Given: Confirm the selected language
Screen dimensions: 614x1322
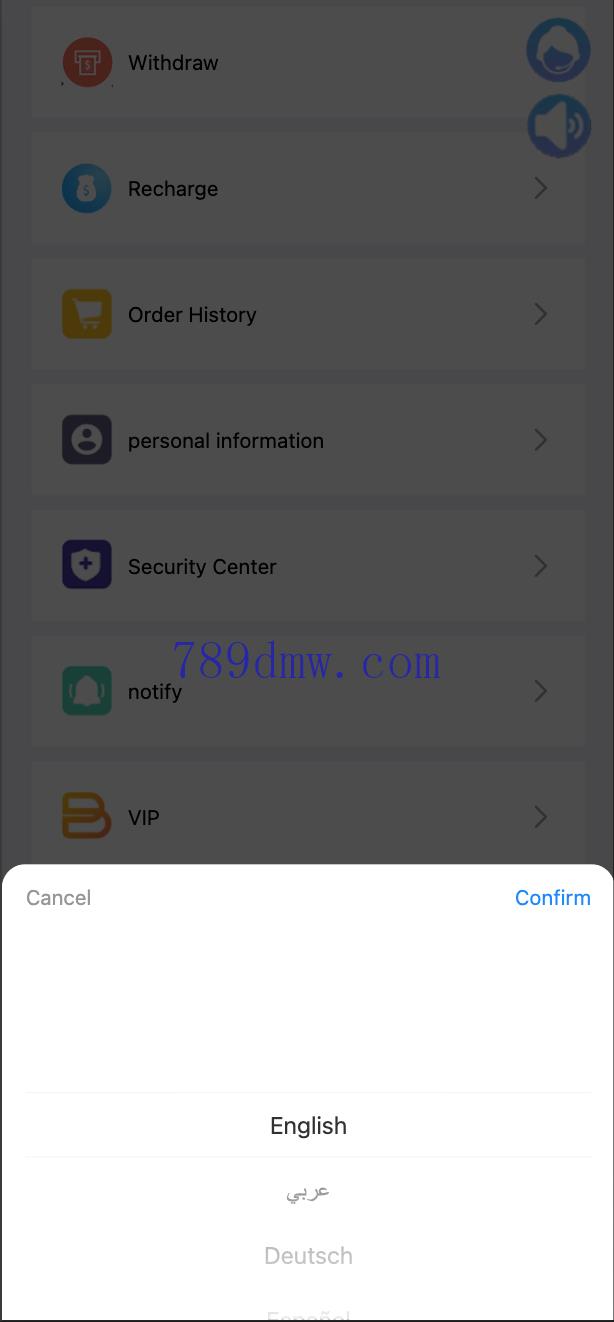Looking at the screenshot, I should click(552, 898).
